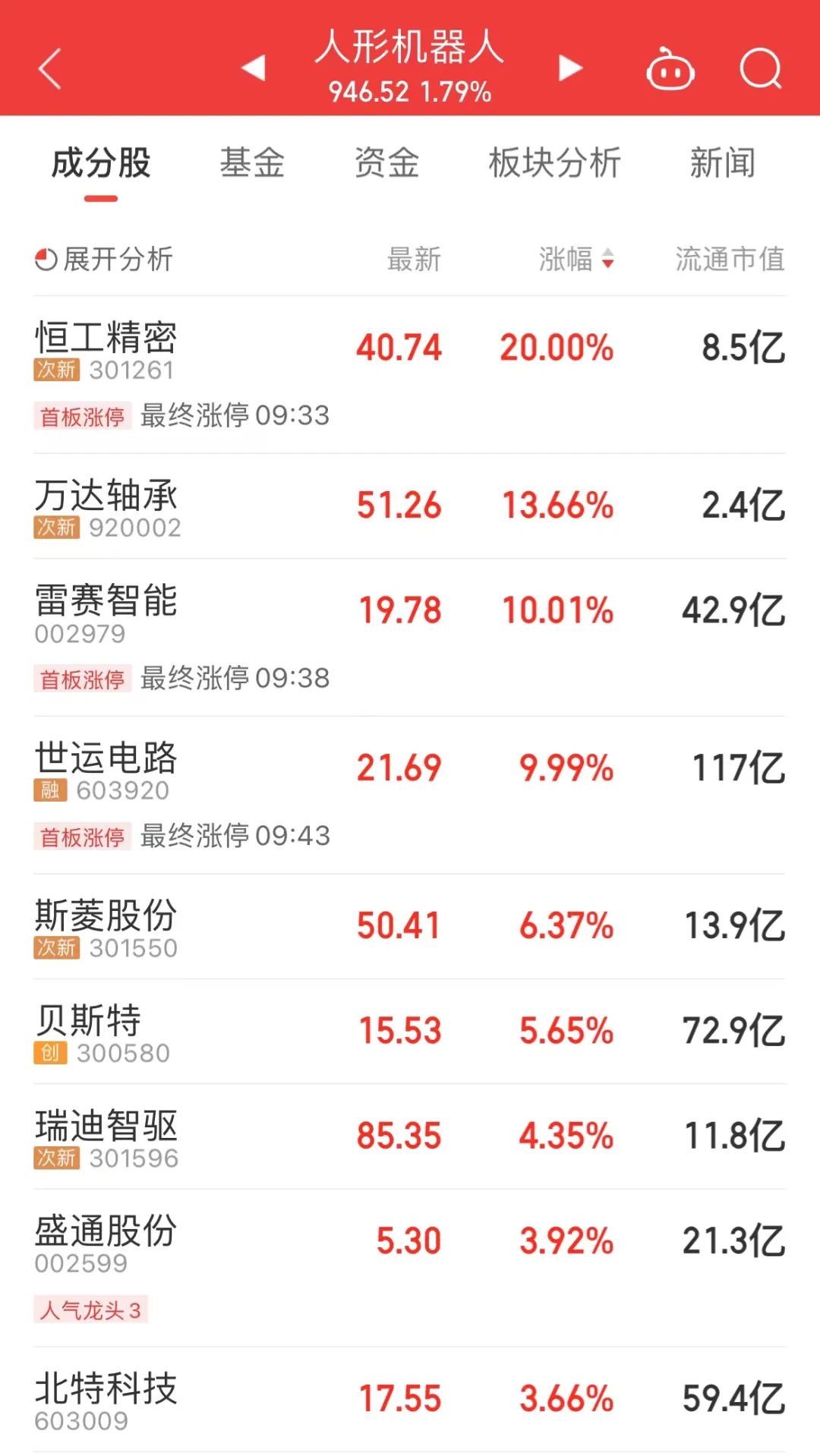Image resolution: width=820 pixels, height=1456 pixels.
Task: Switch to the previous sector with left triangle
Action: [x=253, y=68]
